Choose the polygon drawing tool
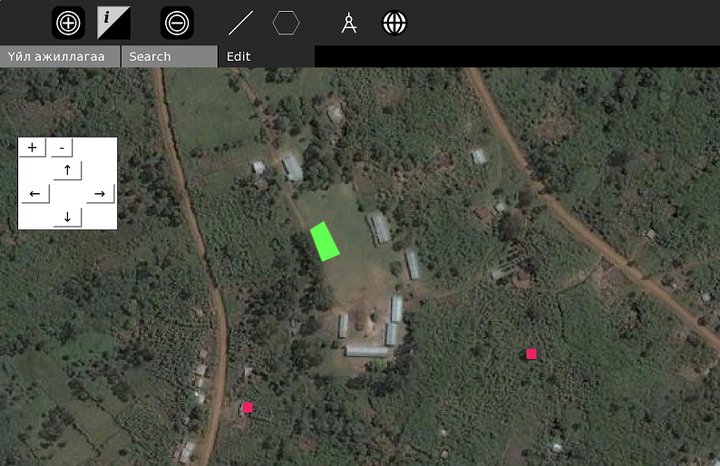 click(286, 22)
